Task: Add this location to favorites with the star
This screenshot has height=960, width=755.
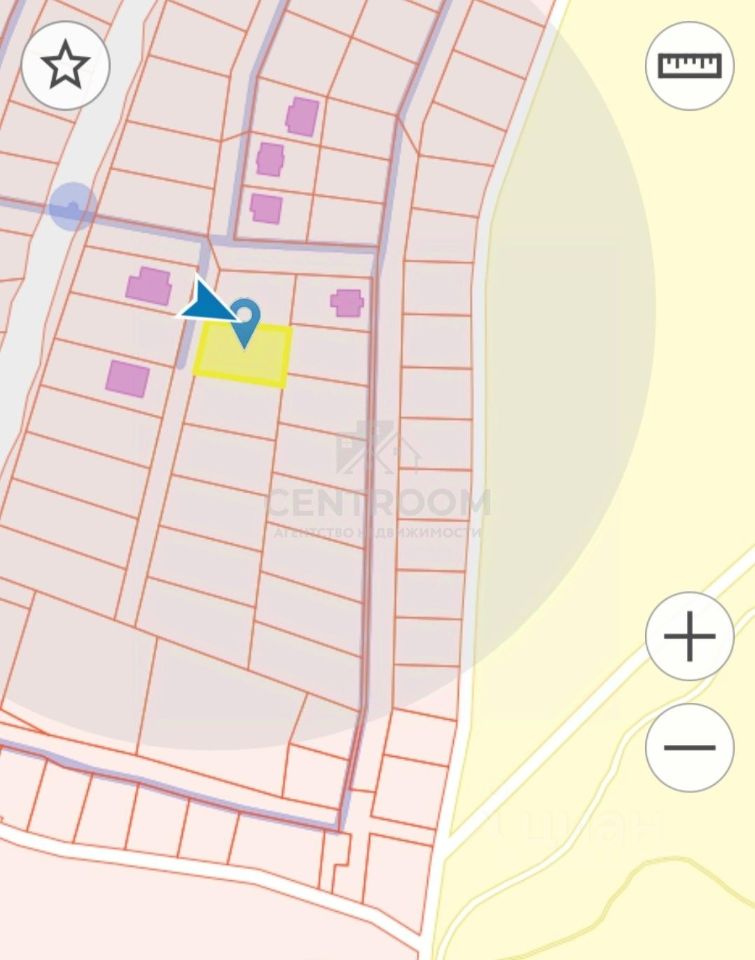Action: click(x=65, y=65)
